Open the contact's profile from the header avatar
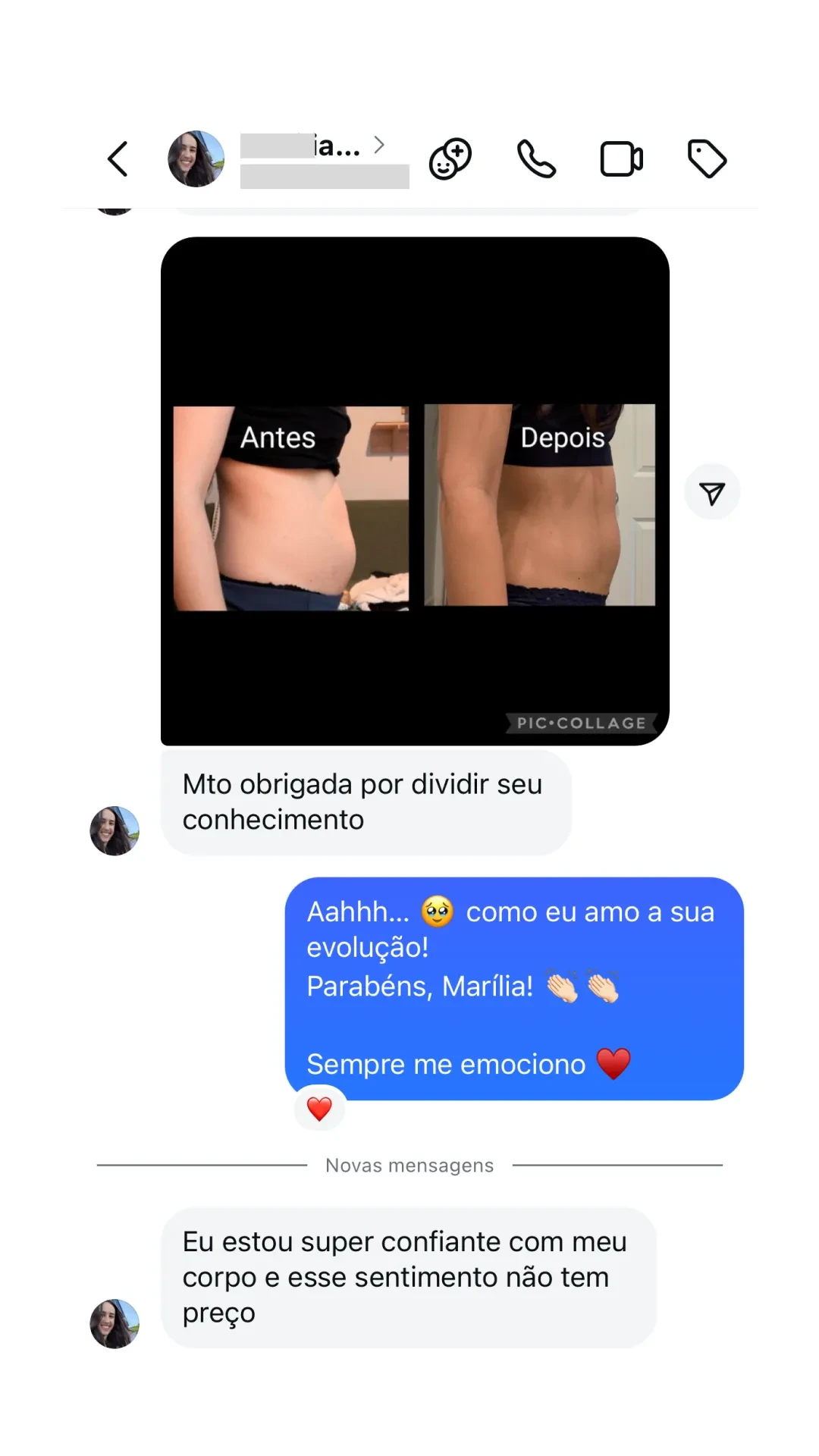 (196, 159)
